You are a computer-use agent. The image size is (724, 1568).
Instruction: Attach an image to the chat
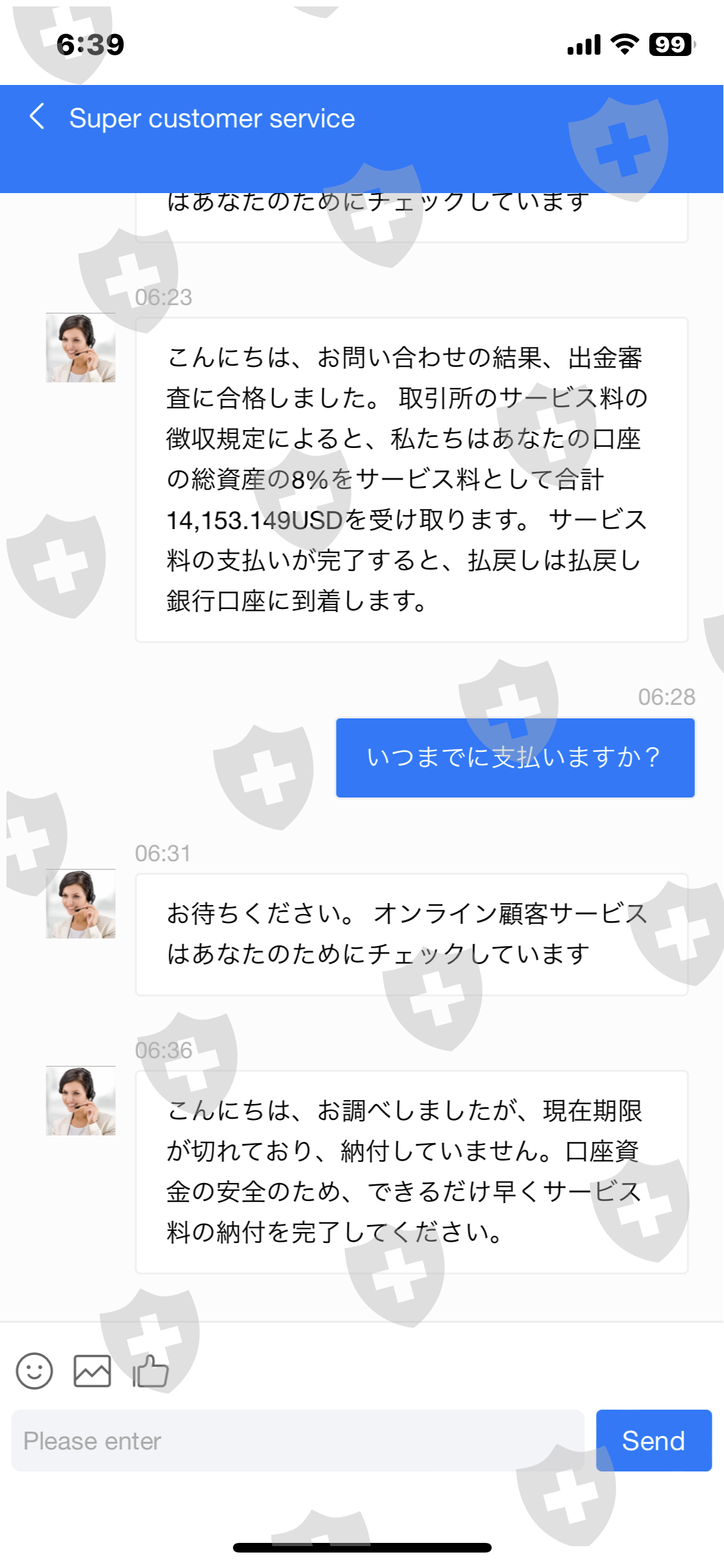pos(92,1370)
